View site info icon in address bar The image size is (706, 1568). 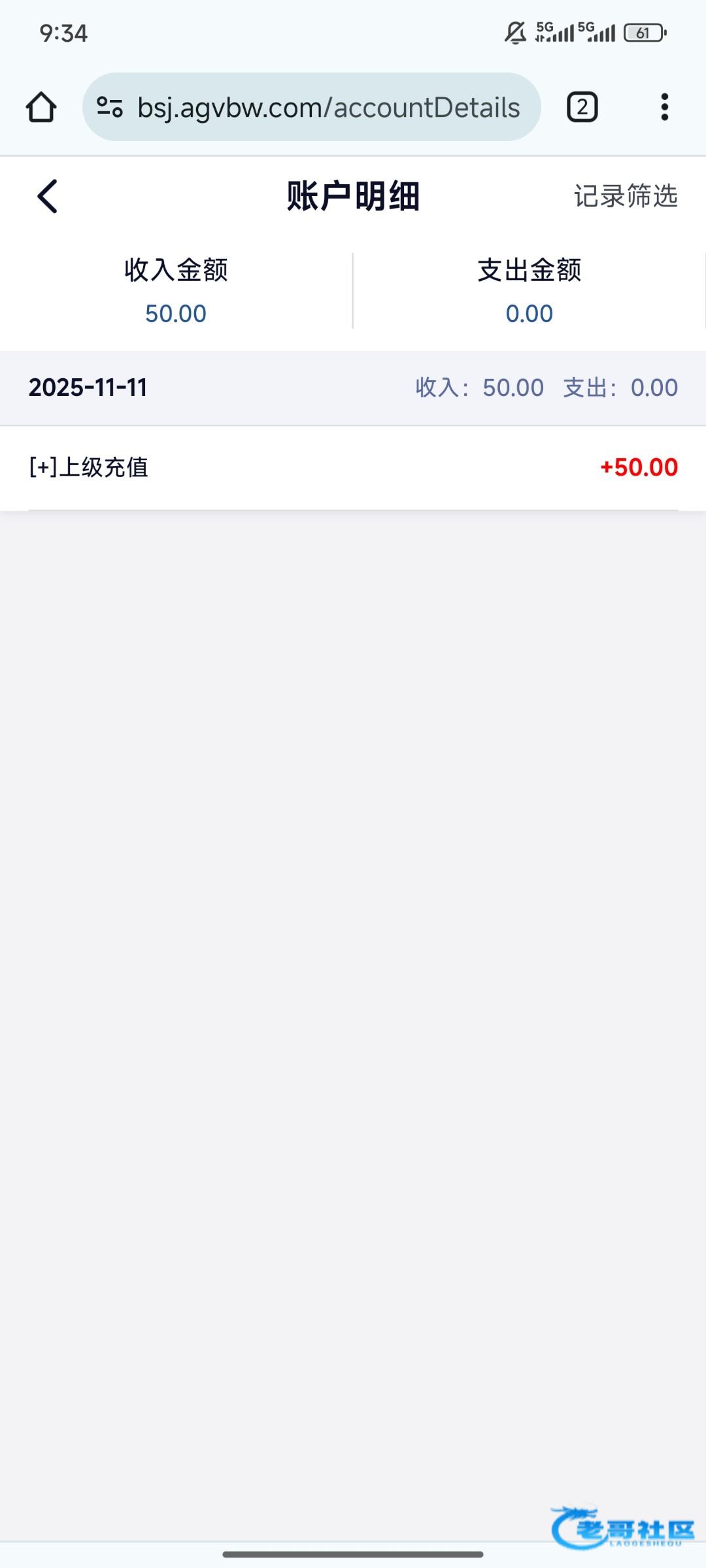110,107
